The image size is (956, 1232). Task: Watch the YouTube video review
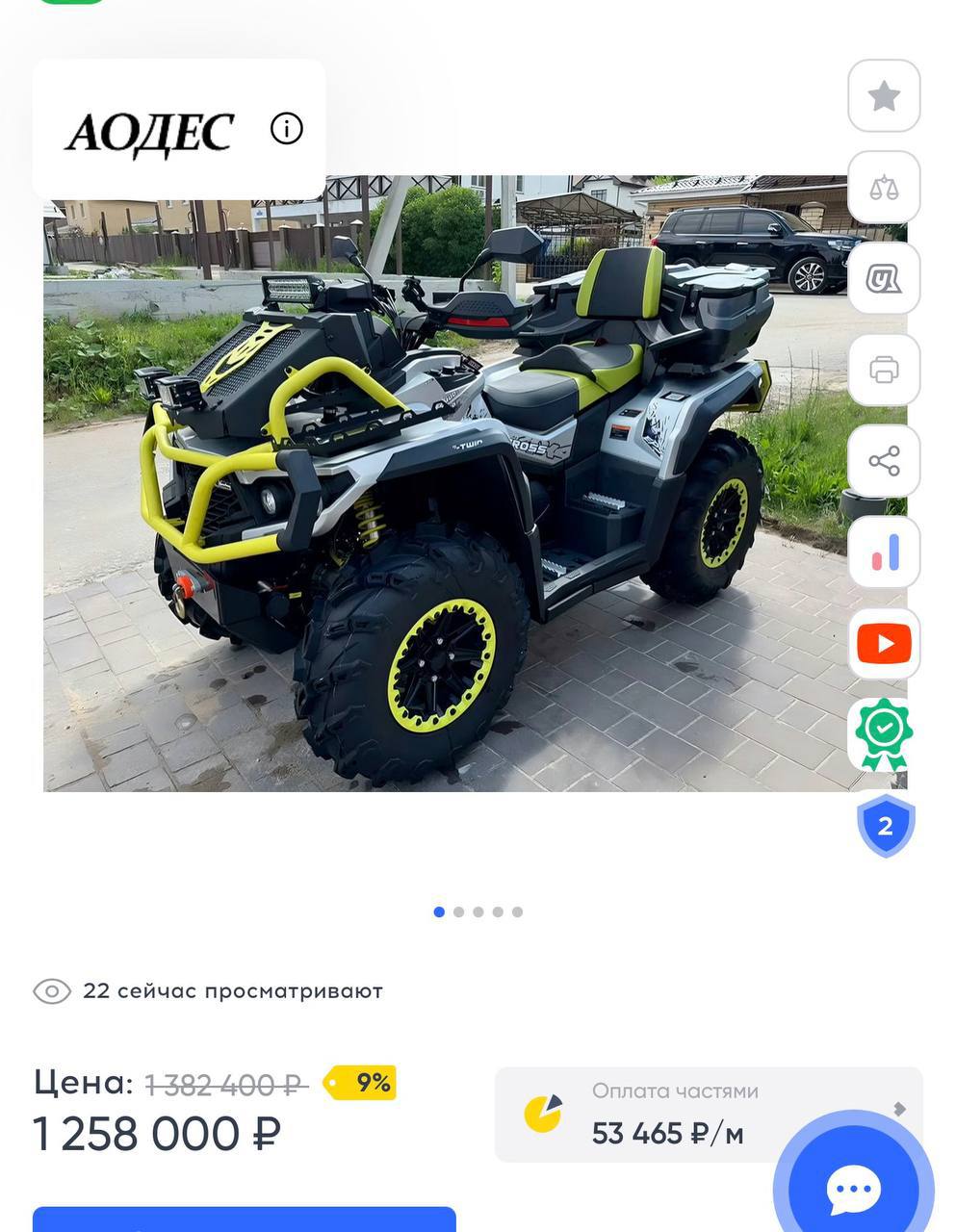[884, 644]
